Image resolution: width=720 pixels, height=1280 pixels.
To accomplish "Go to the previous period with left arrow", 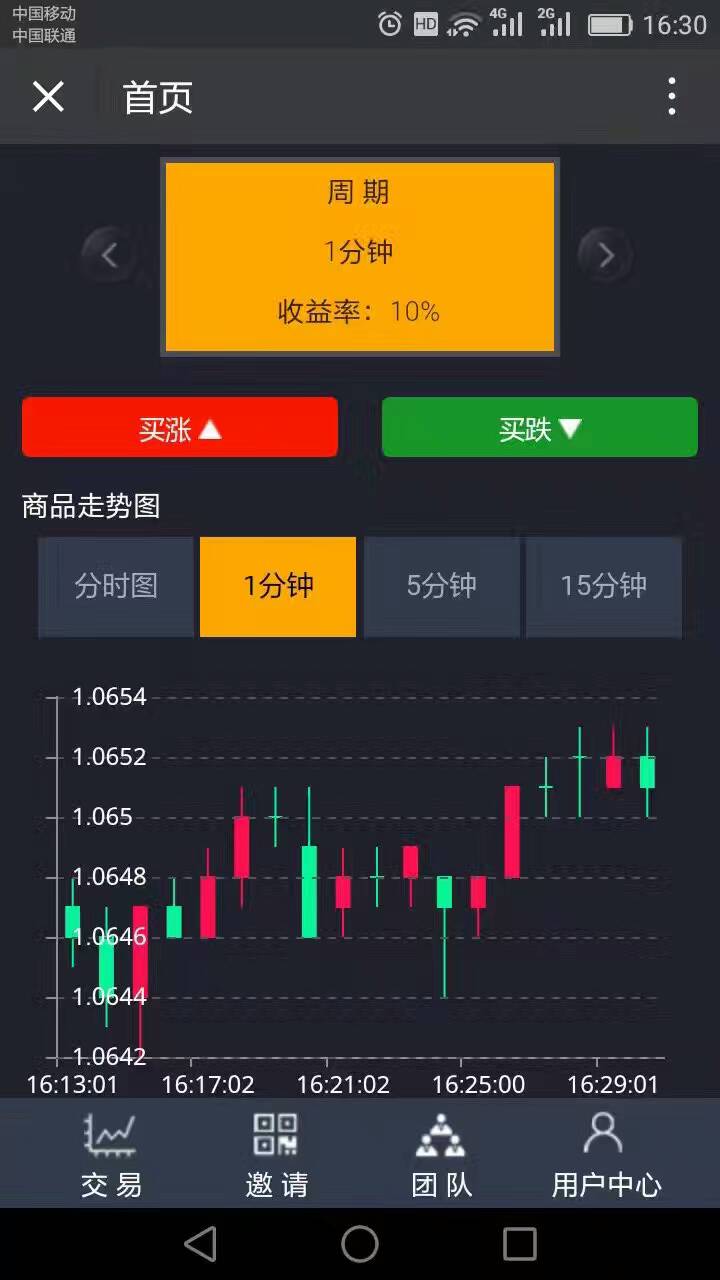I will (x=109, y=255).
